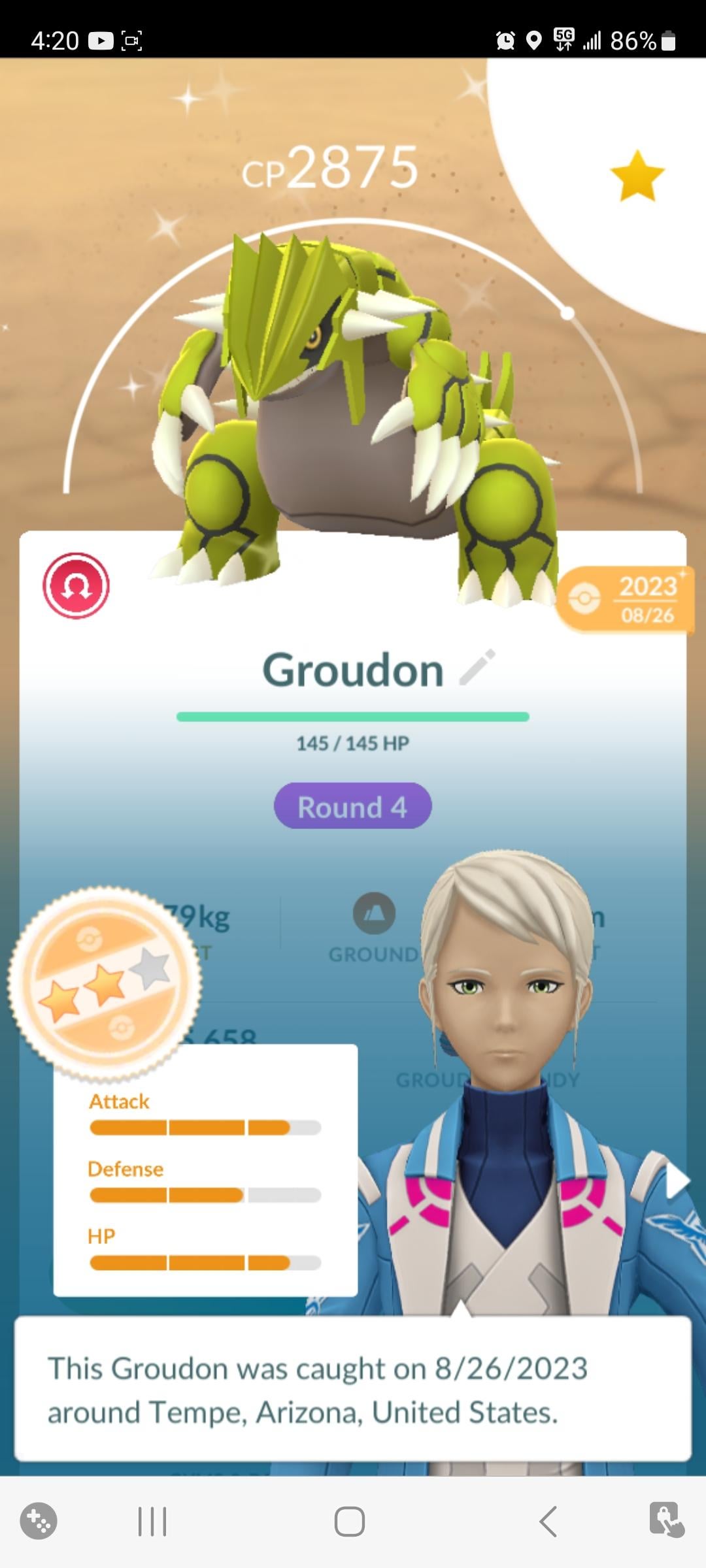Dismiss the appraisal caught-on message box
The width and height of the screenshot is (706, 1568).
coord(352,1389)
